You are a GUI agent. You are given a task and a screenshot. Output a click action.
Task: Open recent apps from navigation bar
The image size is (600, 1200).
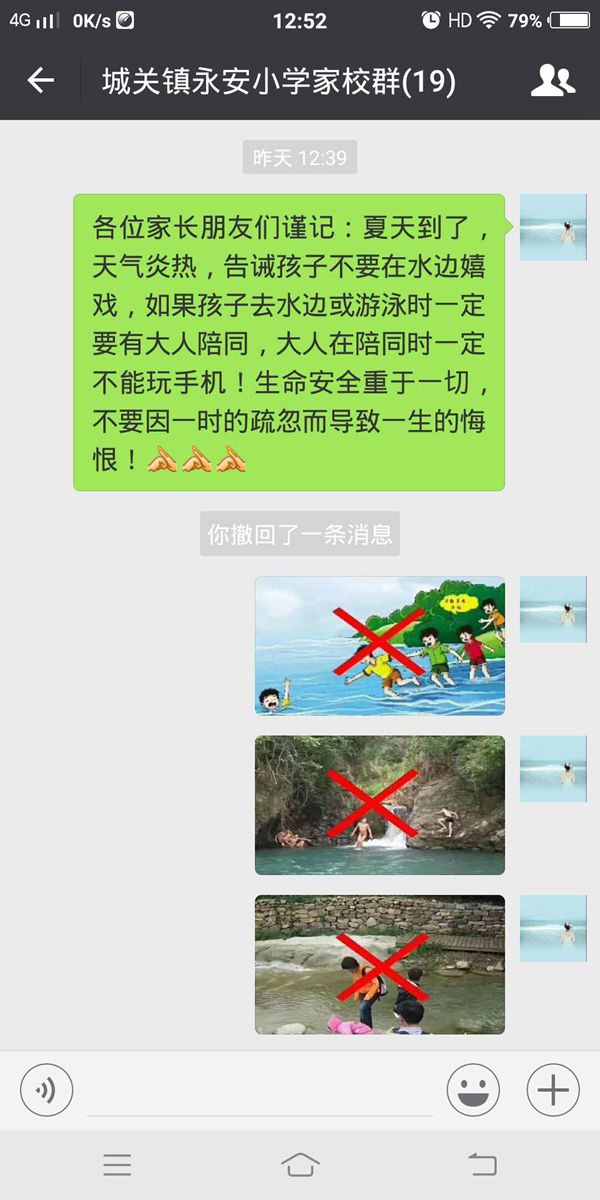pyautogui.click(x=117, y=1165)
